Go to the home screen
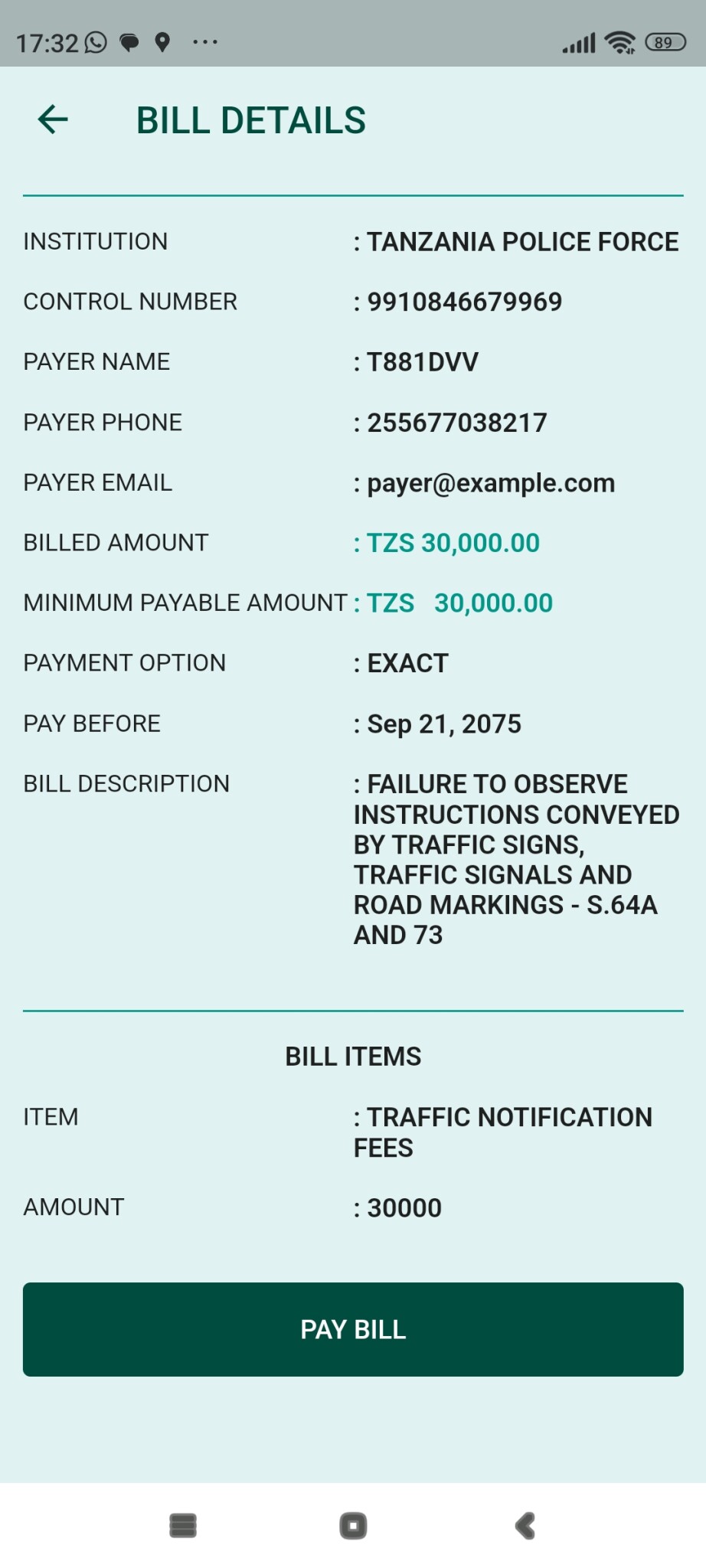Viewport: 706px width, 1568px height. tap(353, 1525)
